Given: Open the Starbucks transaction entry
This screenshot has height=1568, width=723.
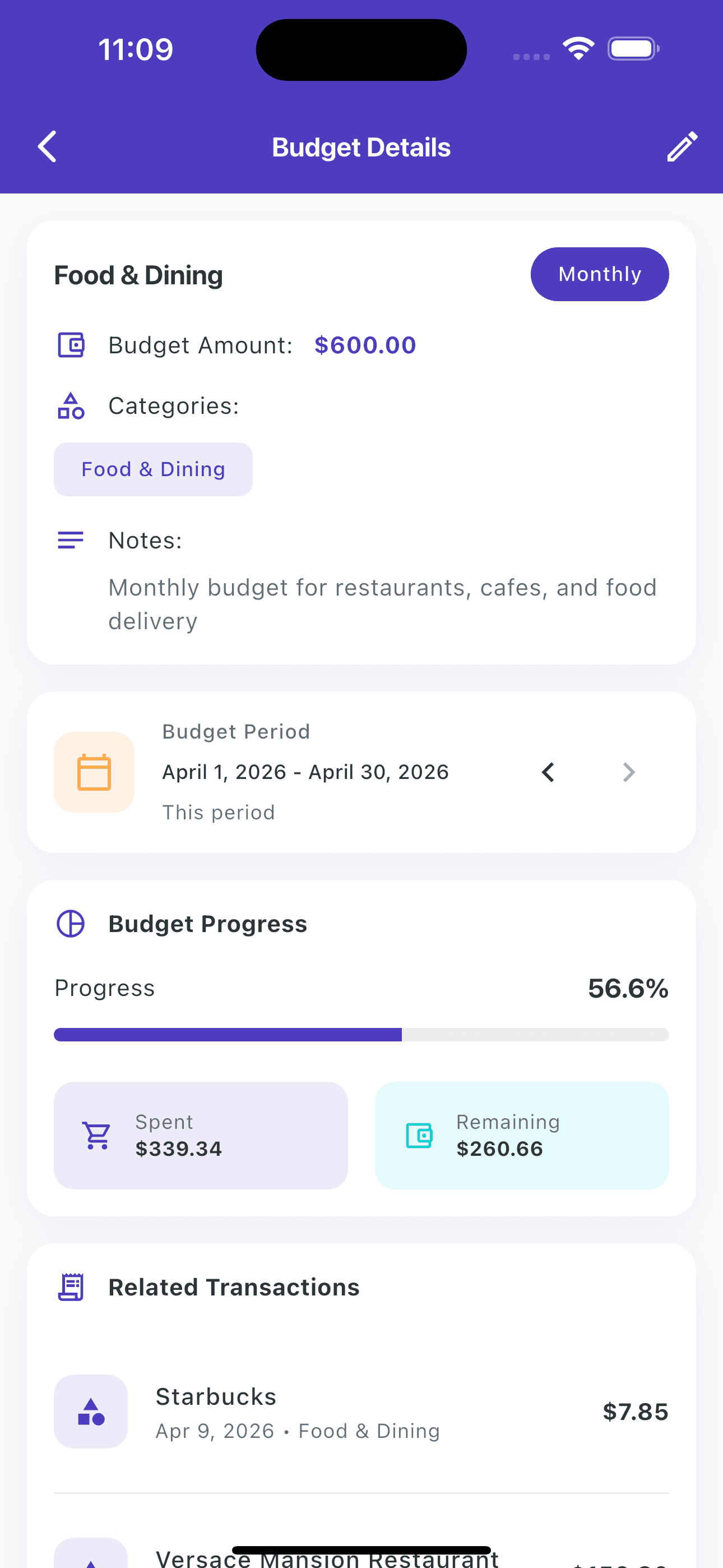Looking at the screenshot, I should (x=361, y=1412).
